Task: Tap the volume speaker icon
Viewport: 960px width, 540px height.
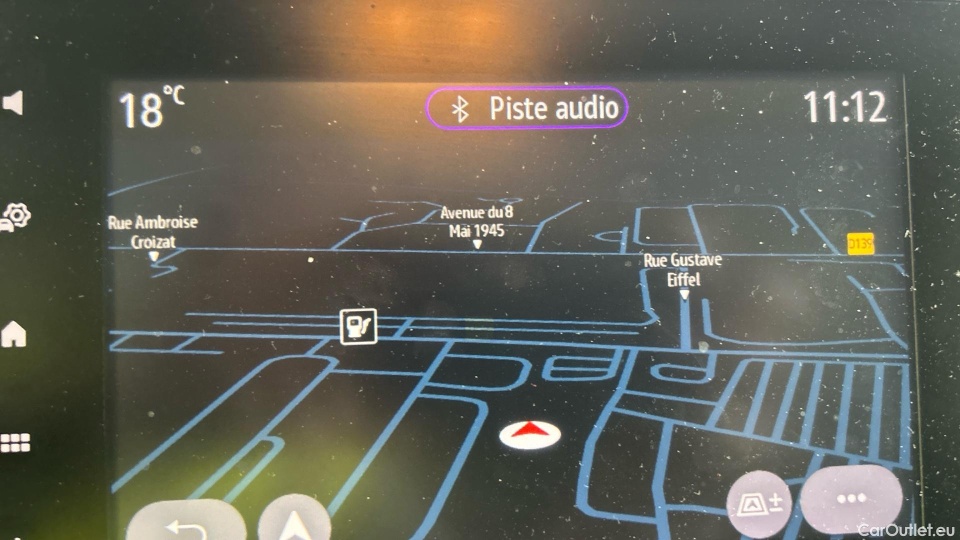Action: pyautogui.click(x=13, y=103)
